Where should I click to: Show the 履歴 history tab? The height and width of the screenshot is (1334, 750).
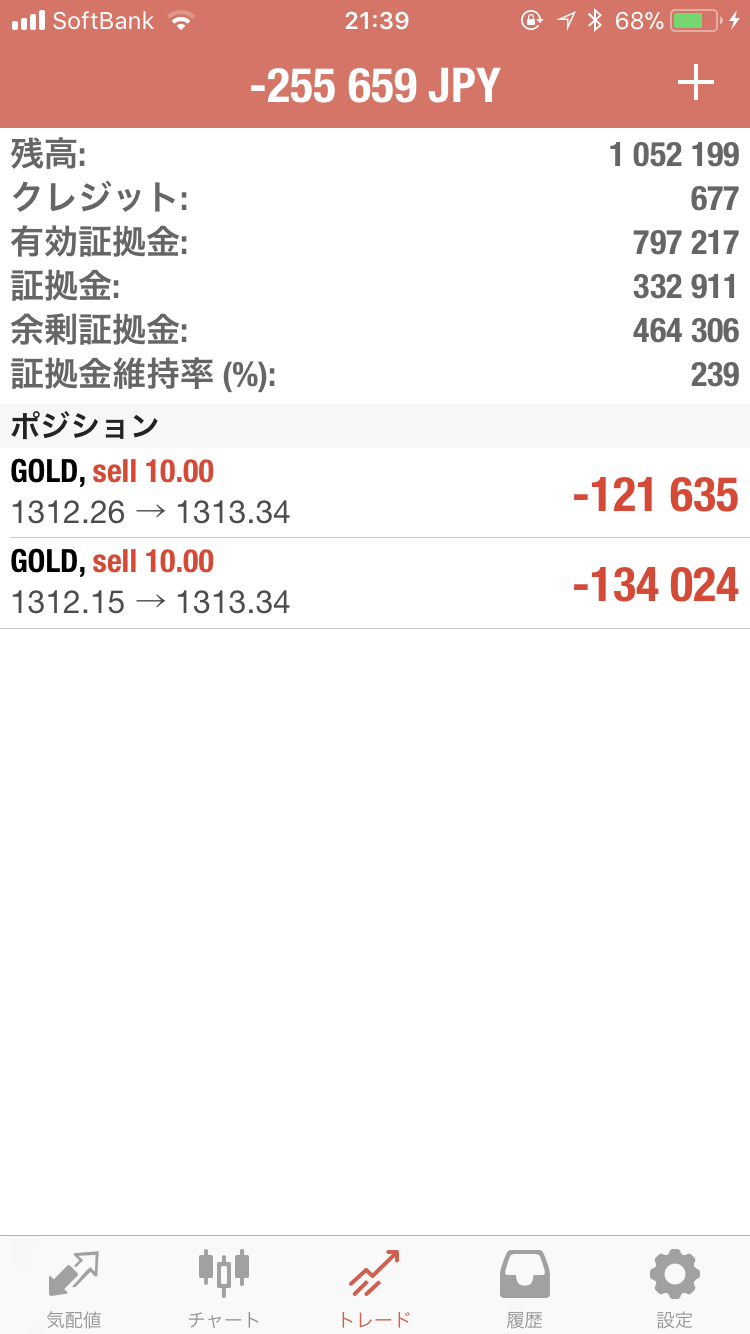(x=524, y=1286)
